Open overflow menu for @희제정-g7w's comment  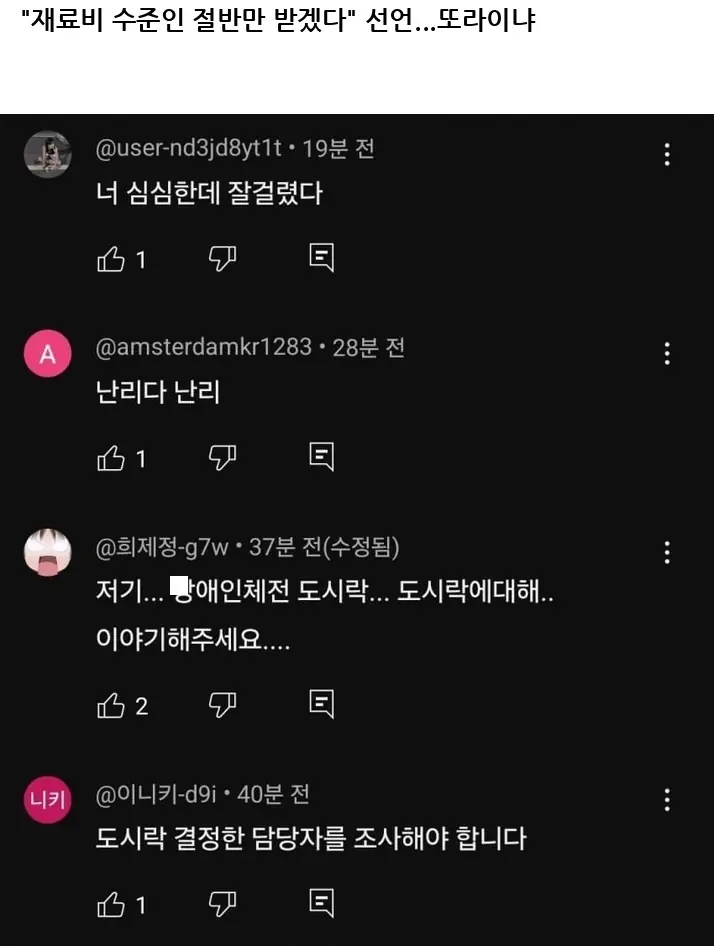point(667,552)
